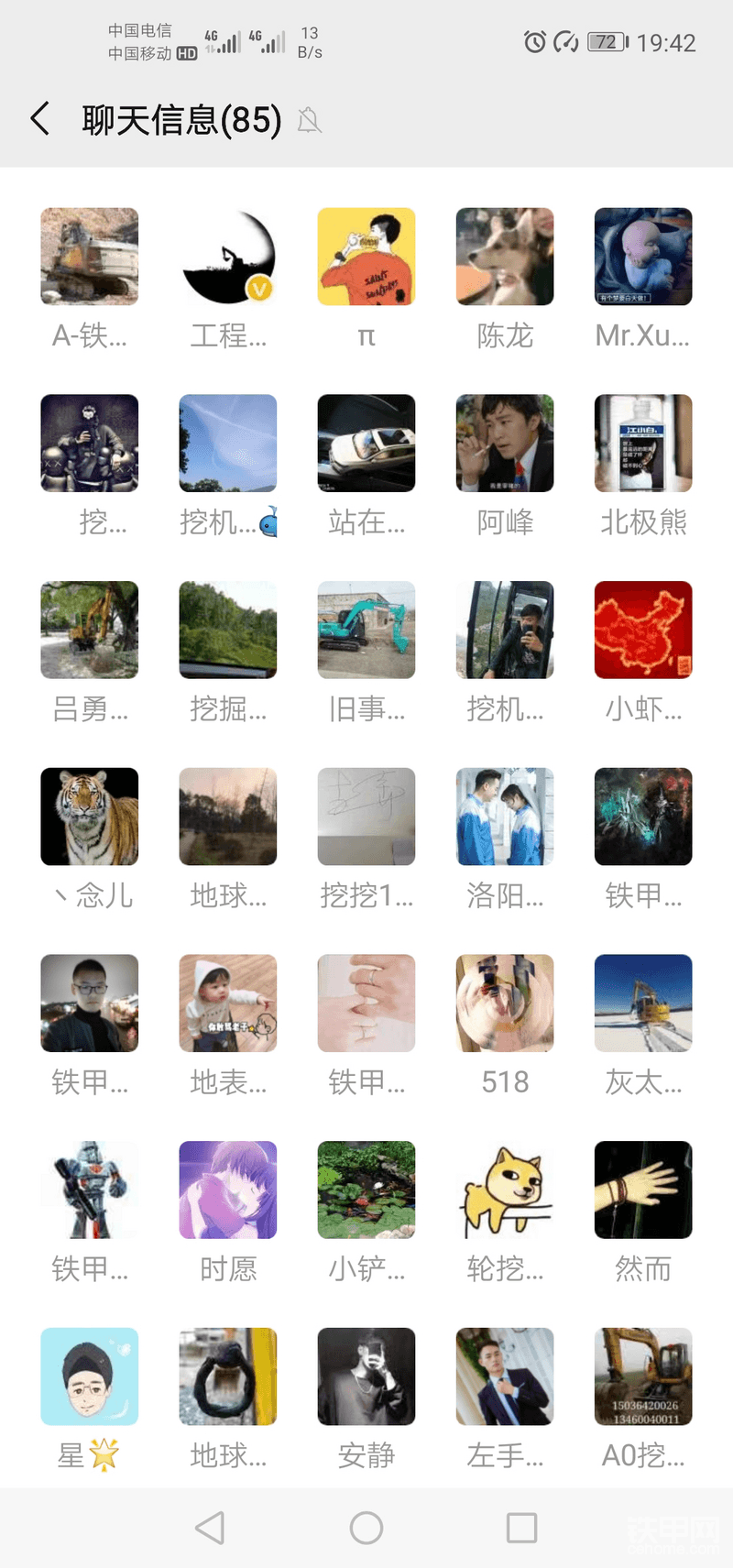View member 时愿's profile
Image resolution: width=733 pixels, height=1568 pixels.
228,1190
